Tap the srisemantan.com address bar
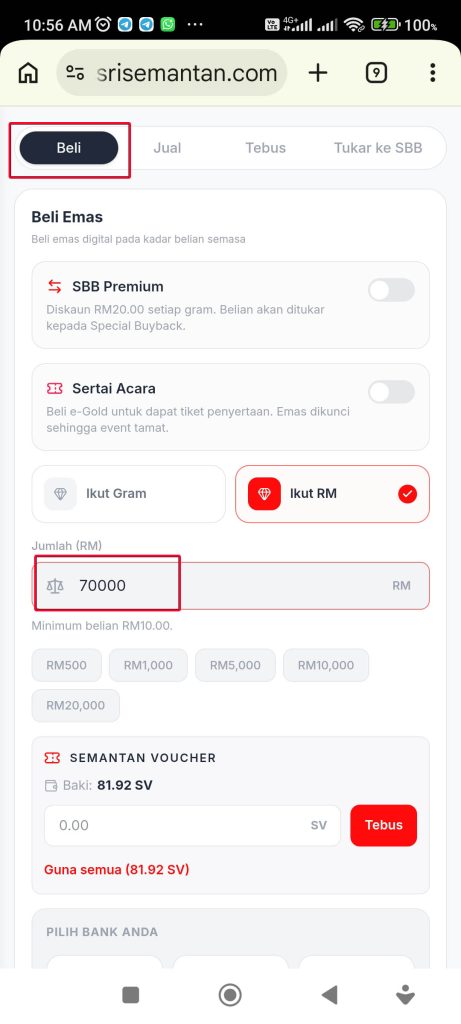Viewport: 461px width, 1024px height. click(172, 73)
